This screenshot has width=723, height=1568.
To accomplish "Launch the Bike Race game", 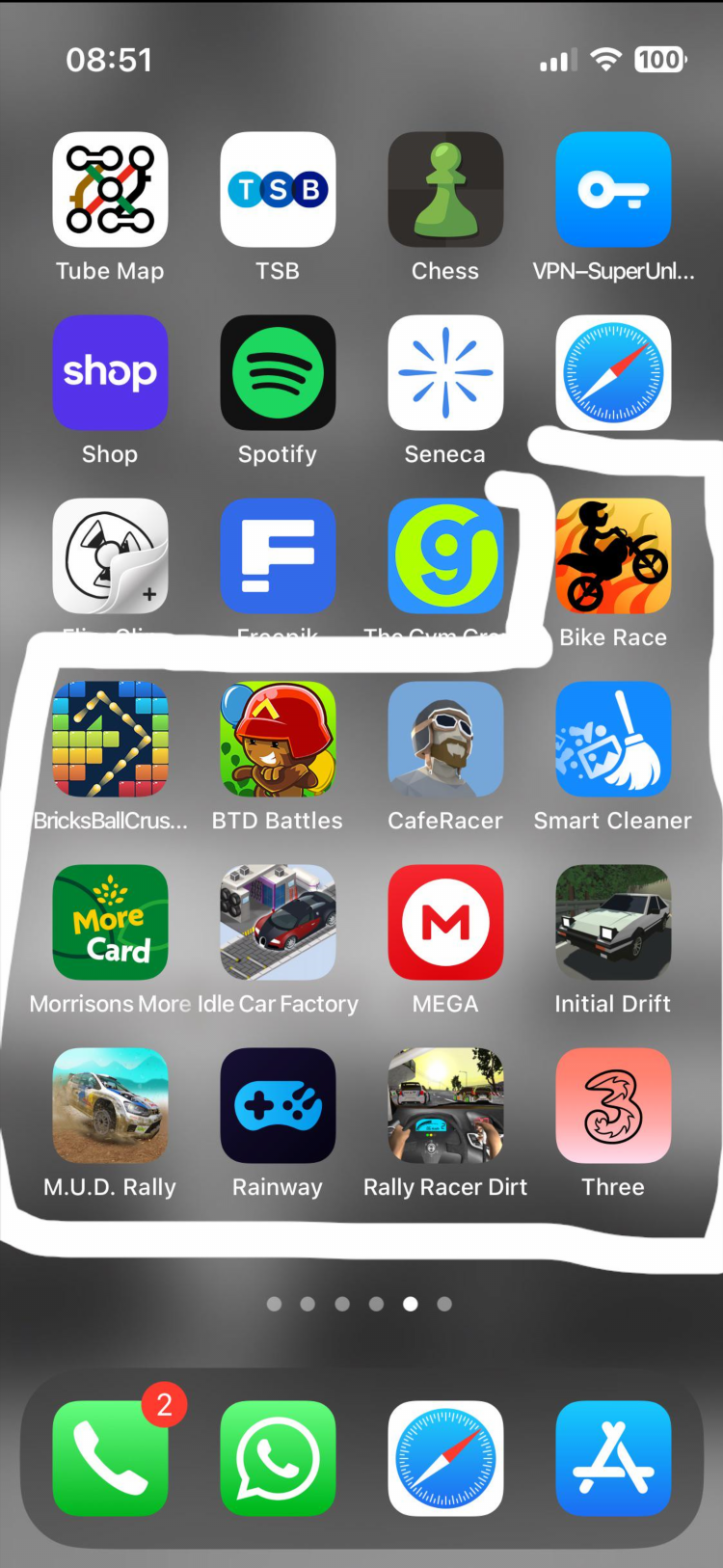I will pos(613,556).
